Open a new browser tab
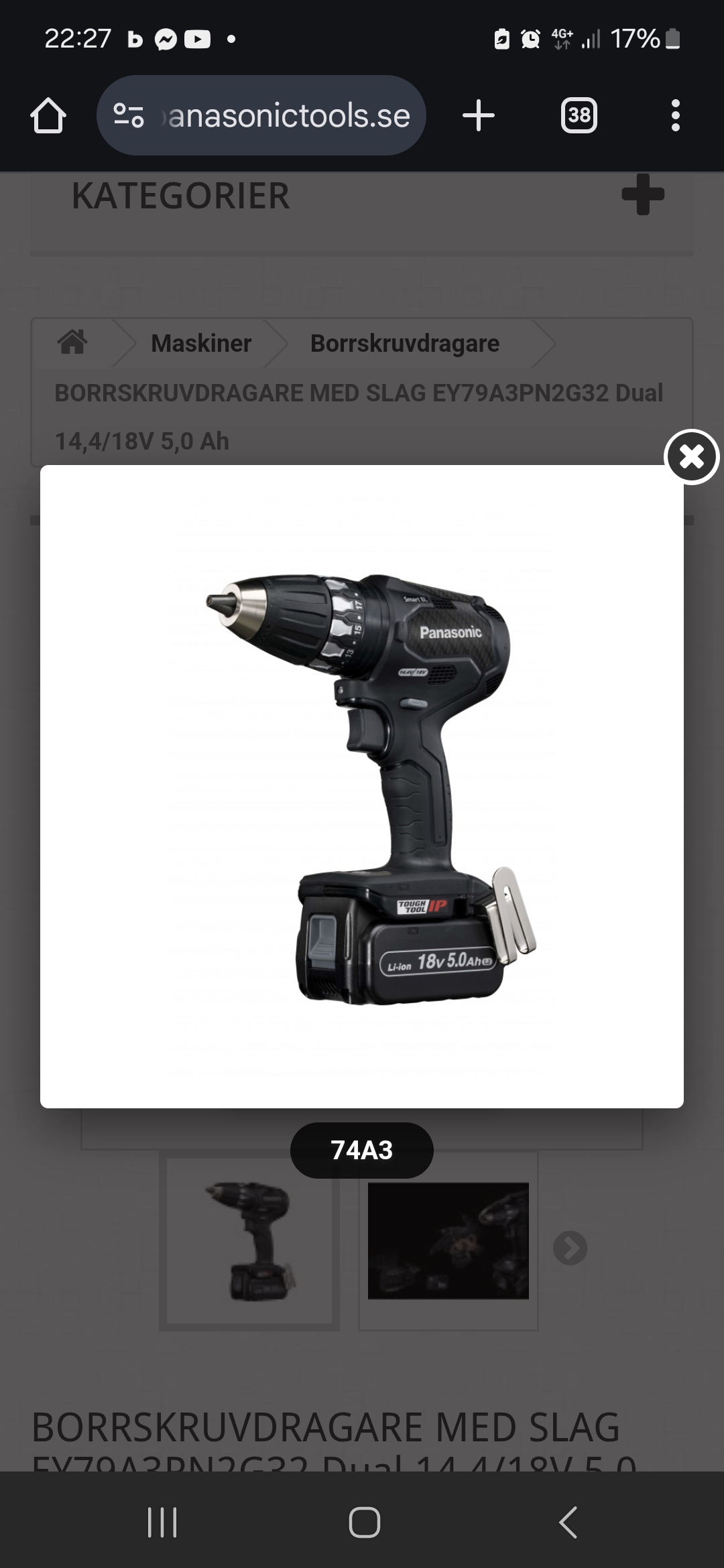Screen dimensions: 724x1568 [479, 115]
